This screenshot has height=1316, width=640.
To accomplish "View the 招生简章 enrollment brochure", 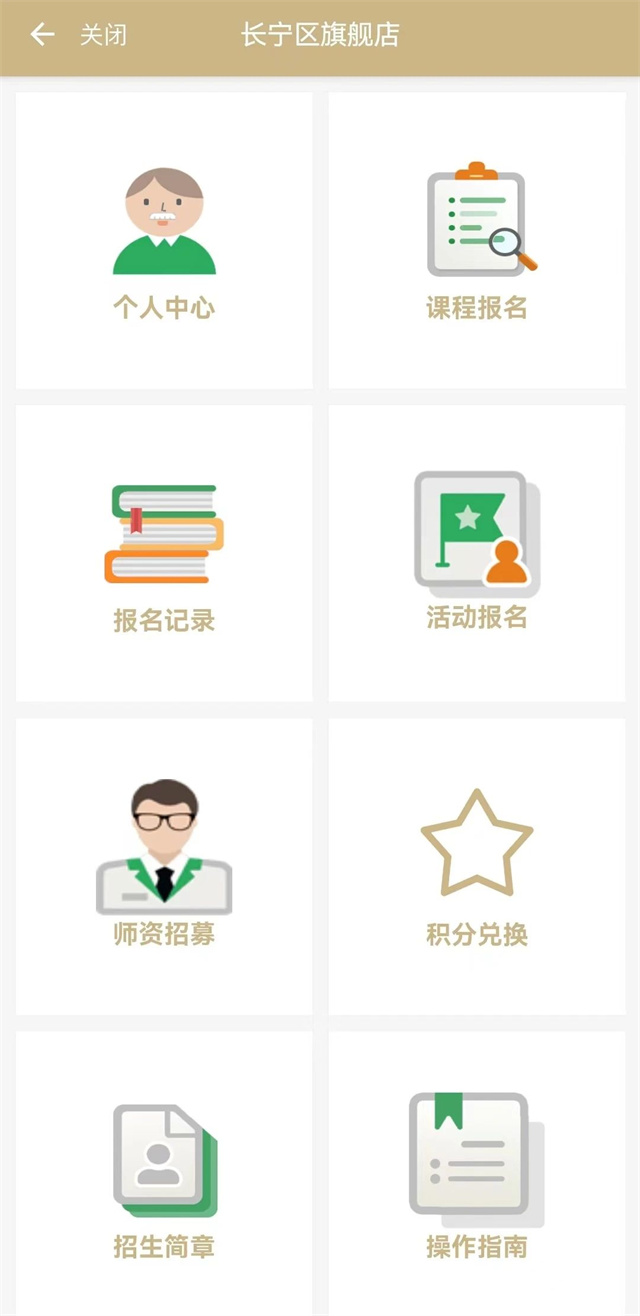I will click(x=164, y=1175).
